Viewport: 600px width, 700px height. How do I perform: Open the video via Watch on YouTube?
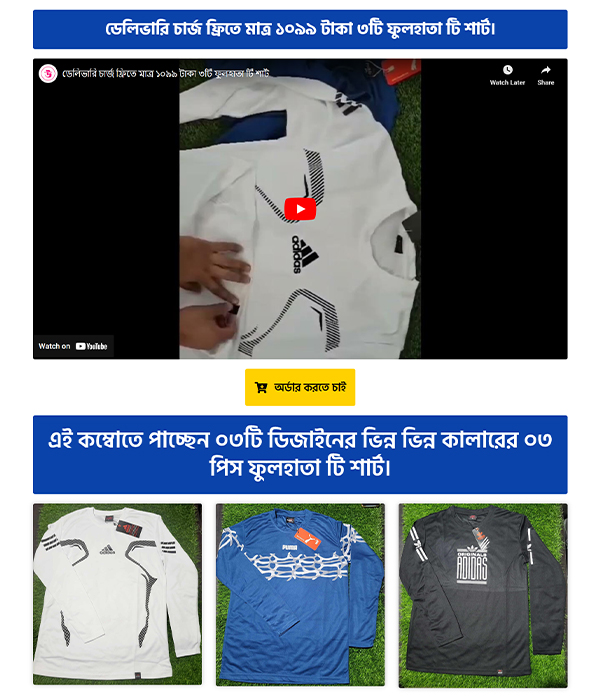(73, 346)
